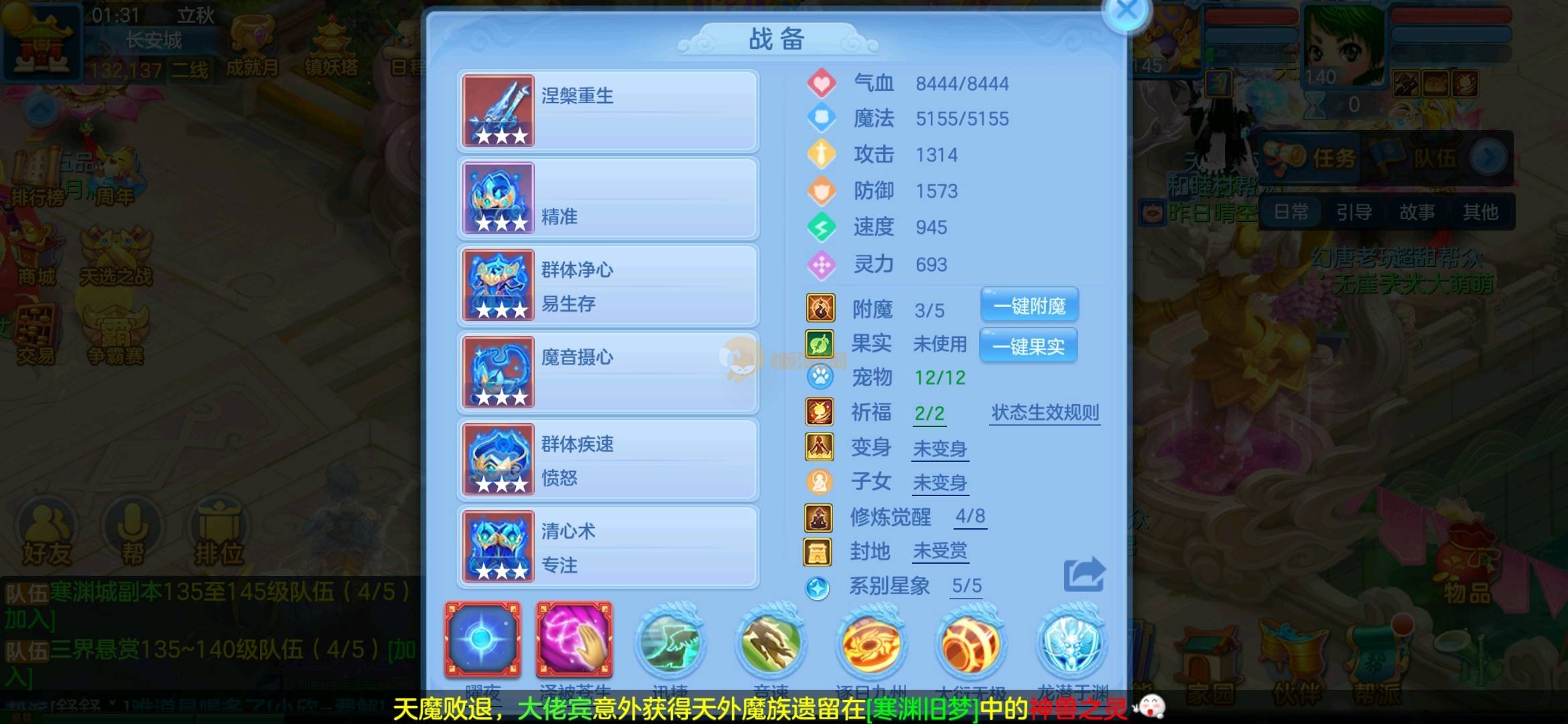Share the 战备 panel via share icon
Viewport: 1568px width, 724px height.
tap(1084, 575)
